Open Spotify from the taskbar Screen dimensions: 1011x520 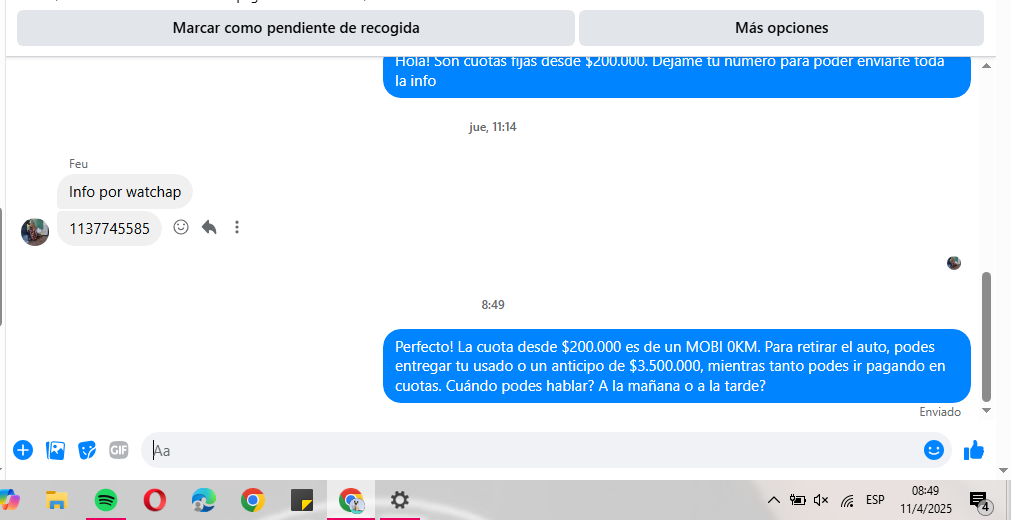[x=105, y=500]
